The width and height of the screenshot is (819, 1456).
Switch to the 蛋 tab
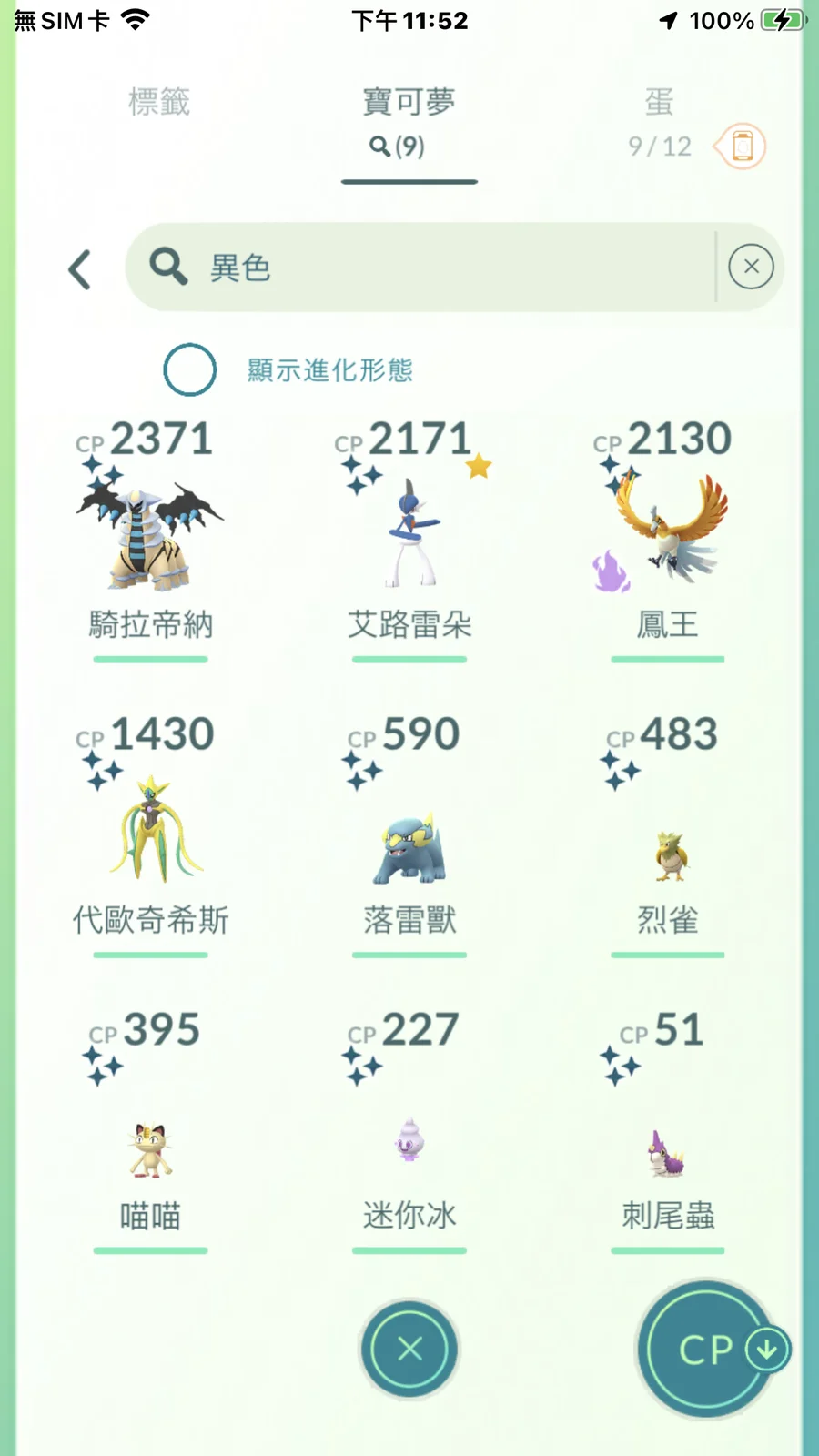659,103
